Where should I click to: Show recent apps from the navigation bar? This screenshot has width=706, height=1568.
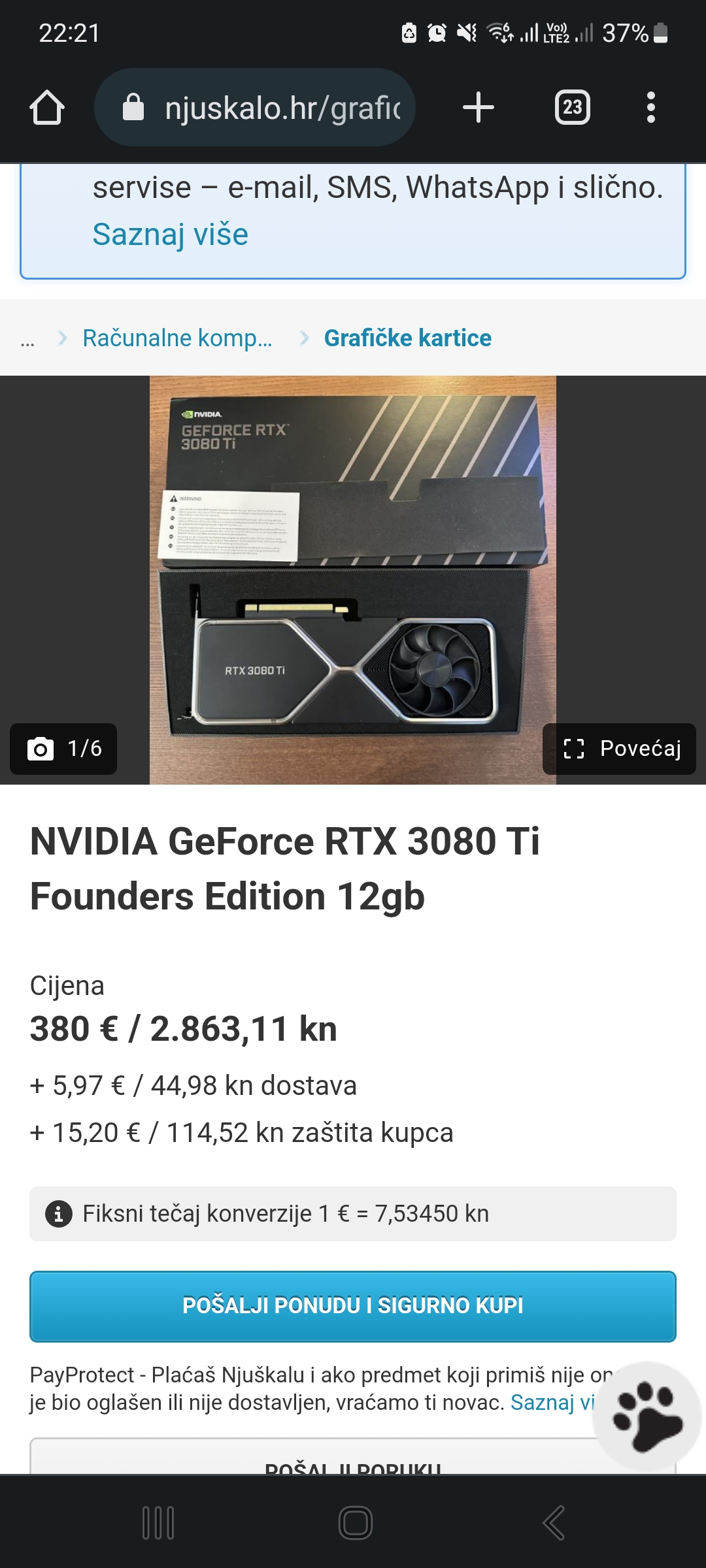coord(158,1523)
